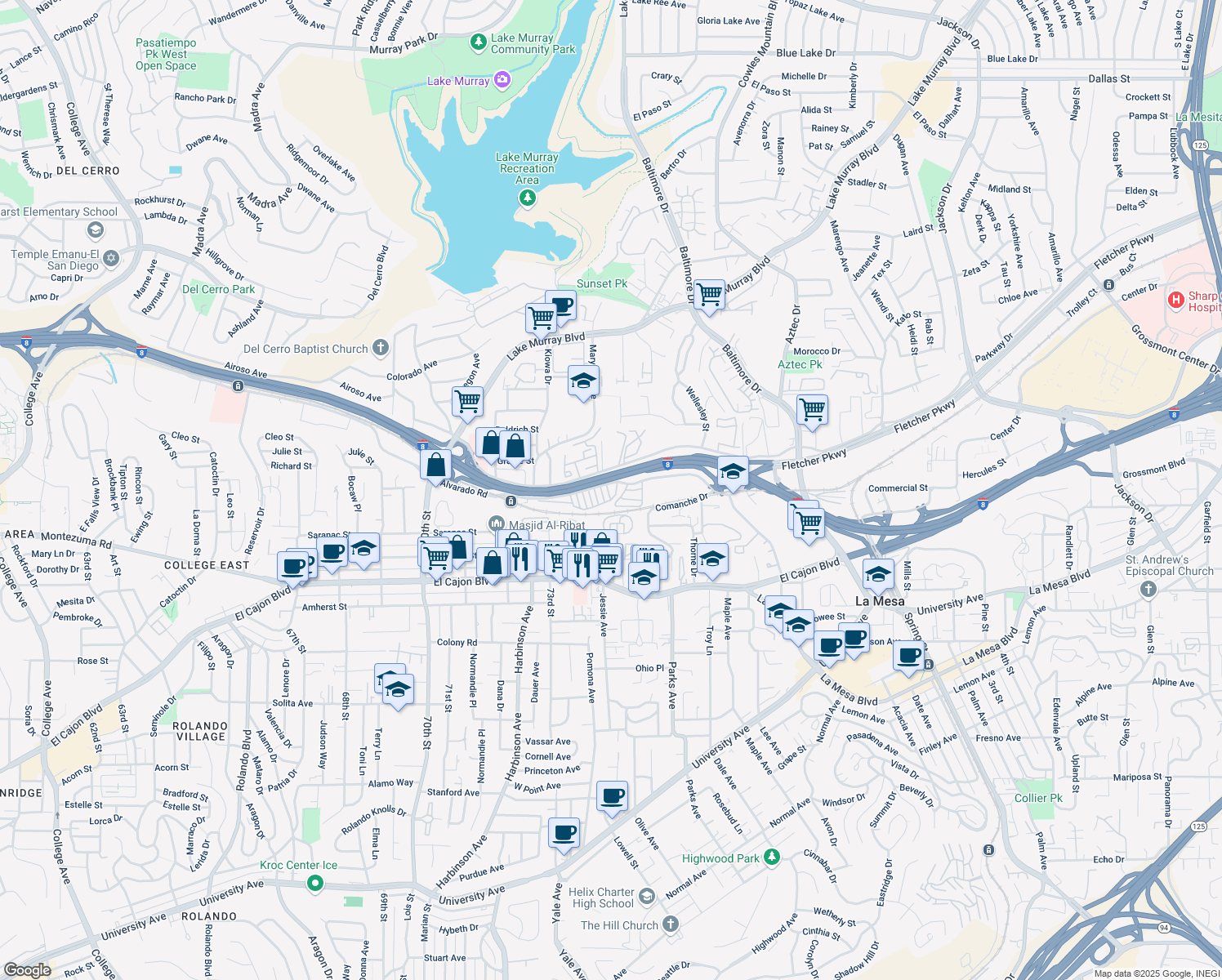The width and height of the screenshot is (1222, 980).
Task: Open the school marker on Thorne Dr
Action: point(712,559)
